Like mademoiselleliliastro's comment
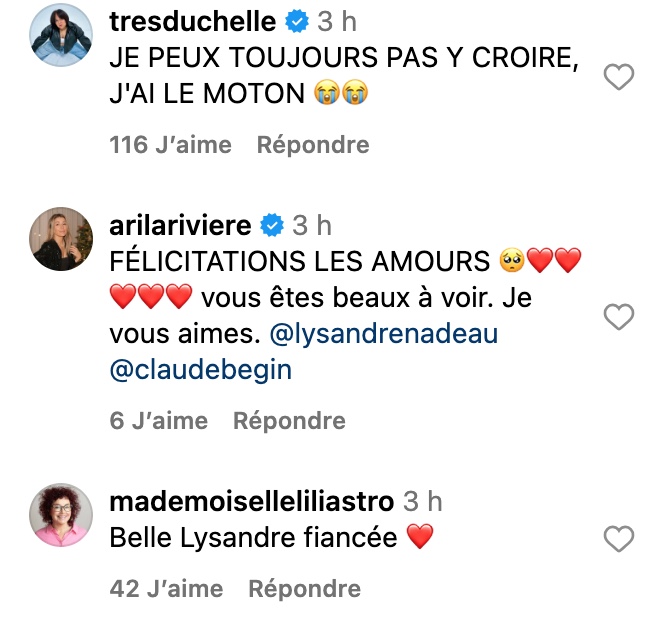 pyautogui.click(x=620, y=539)
